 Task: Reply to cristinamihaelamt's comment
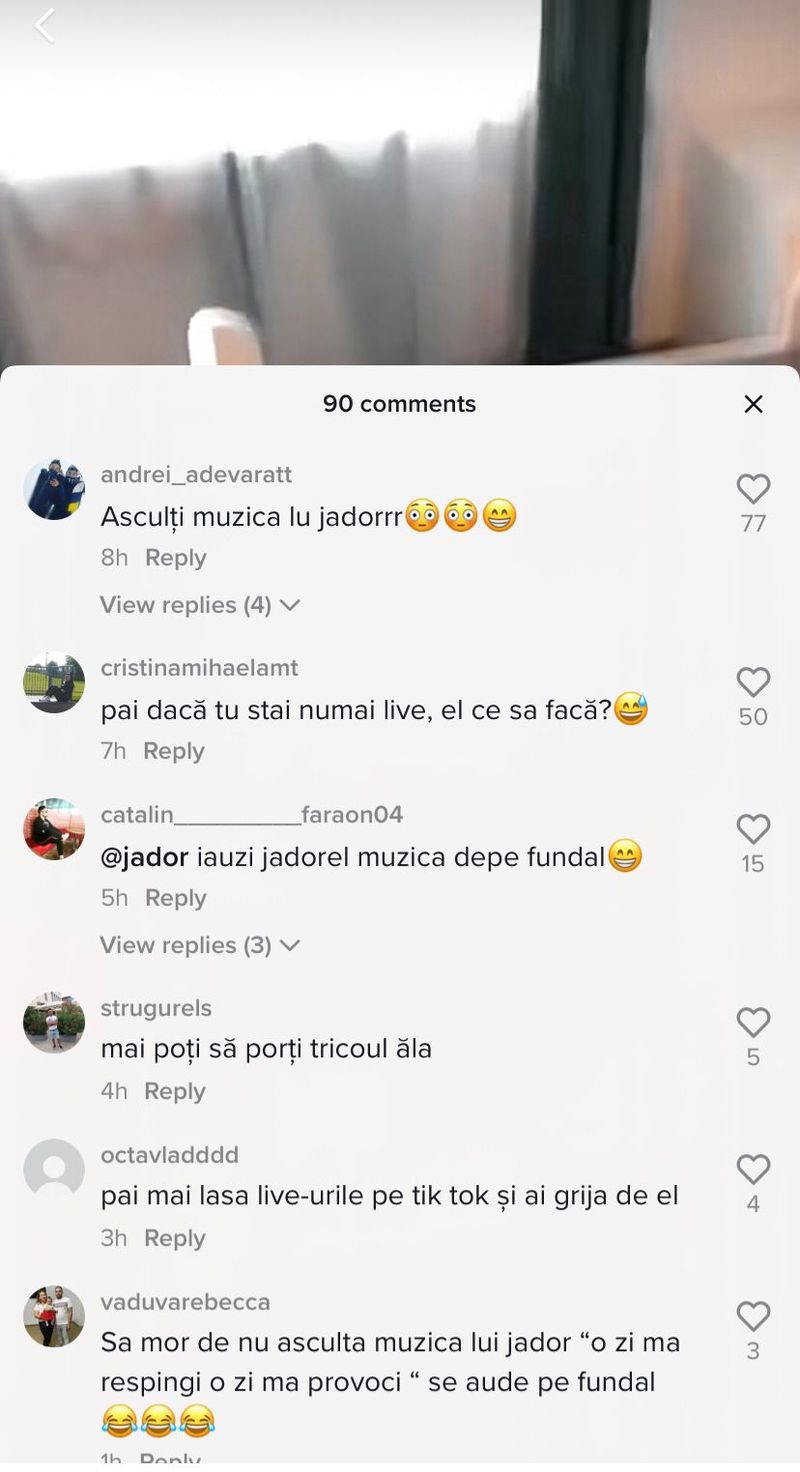coord(173,751)
